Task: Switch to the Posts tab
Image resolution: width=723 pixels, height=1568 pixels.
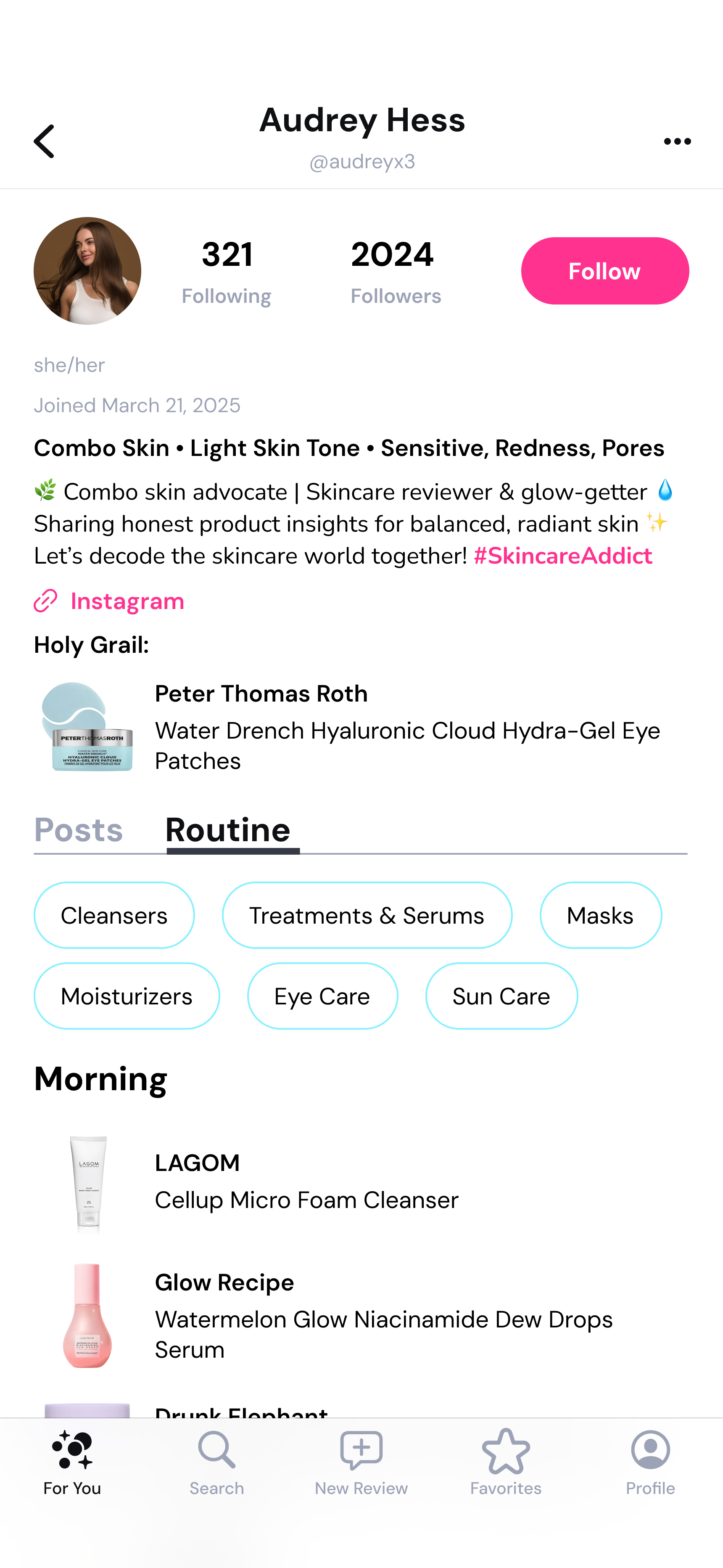Action: click(79, 830)
